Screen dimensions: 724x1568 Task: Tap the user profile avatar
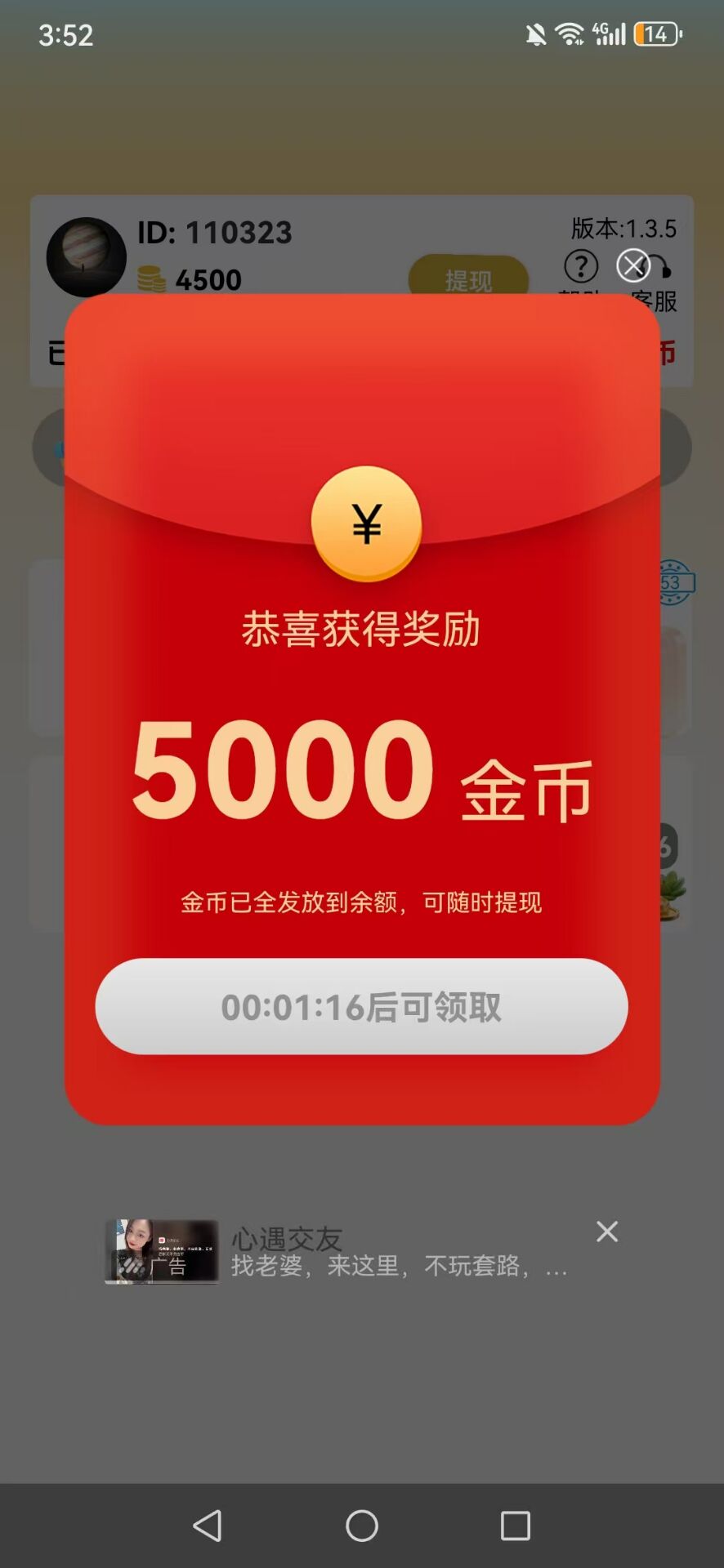87,257
